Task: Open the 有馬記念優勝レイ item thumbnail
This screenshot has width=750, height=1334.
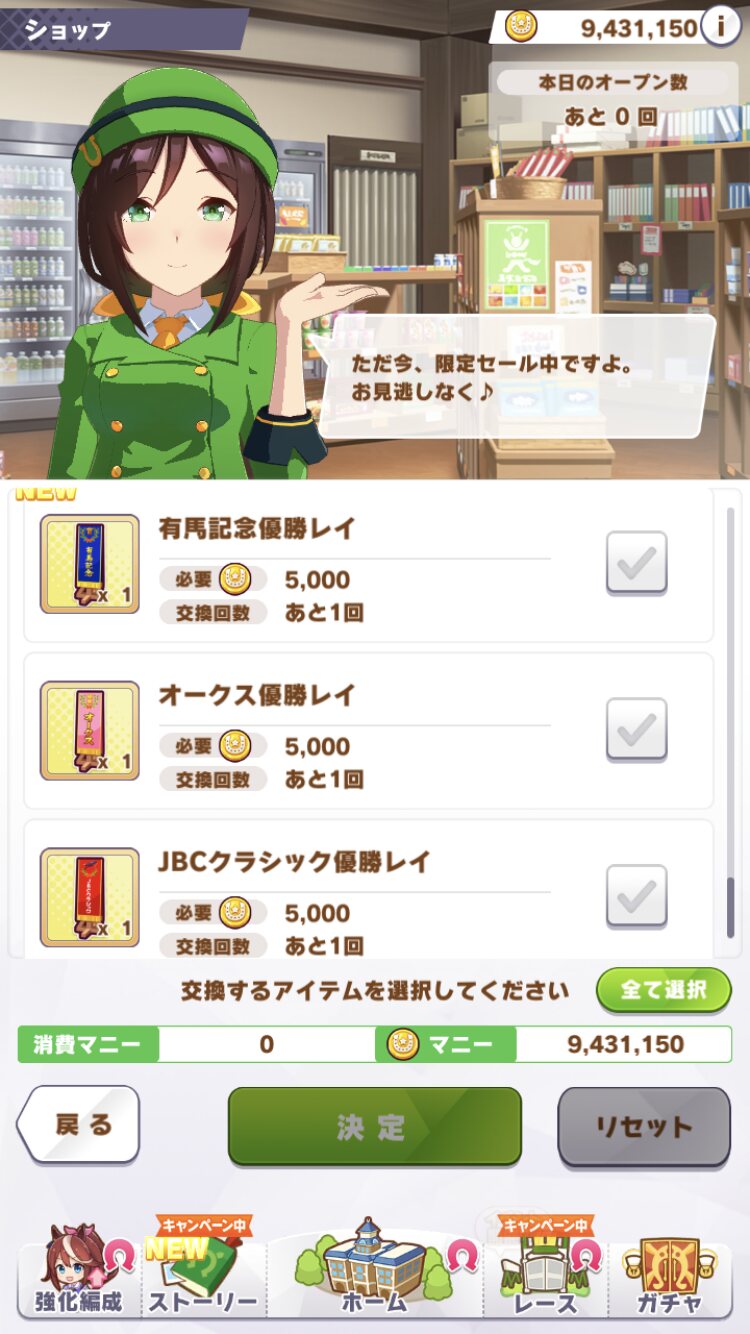Action: (x=89, y=564)
